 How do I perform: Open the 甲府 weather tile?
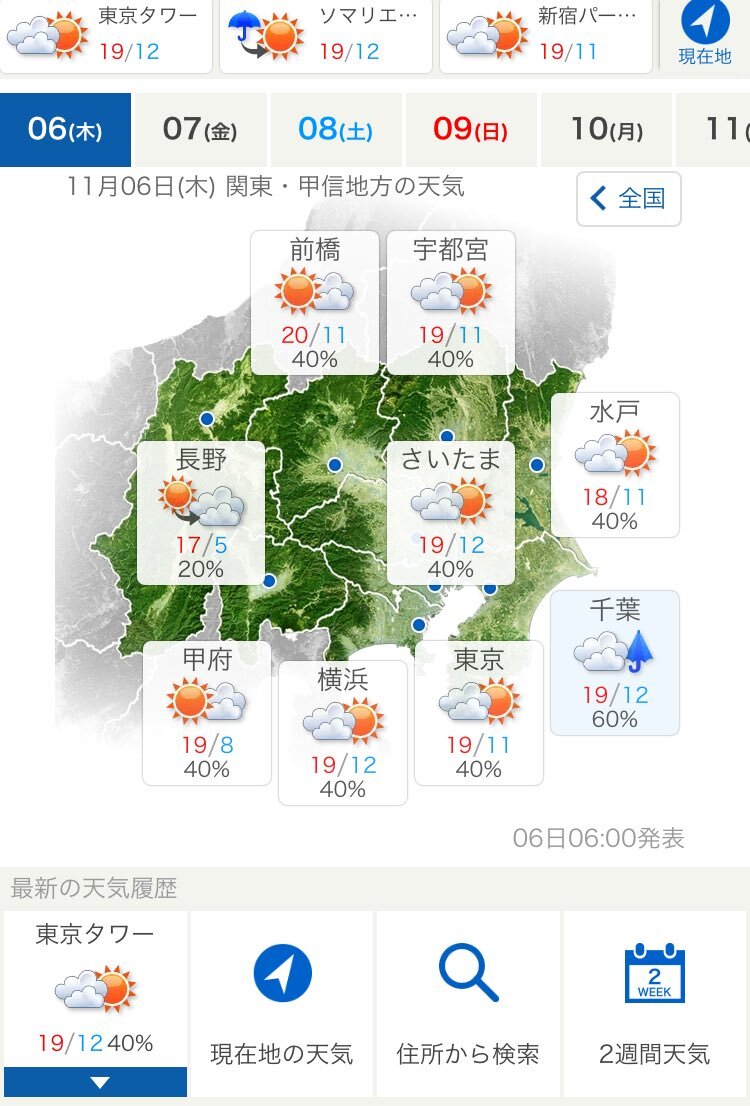(207, 712)
